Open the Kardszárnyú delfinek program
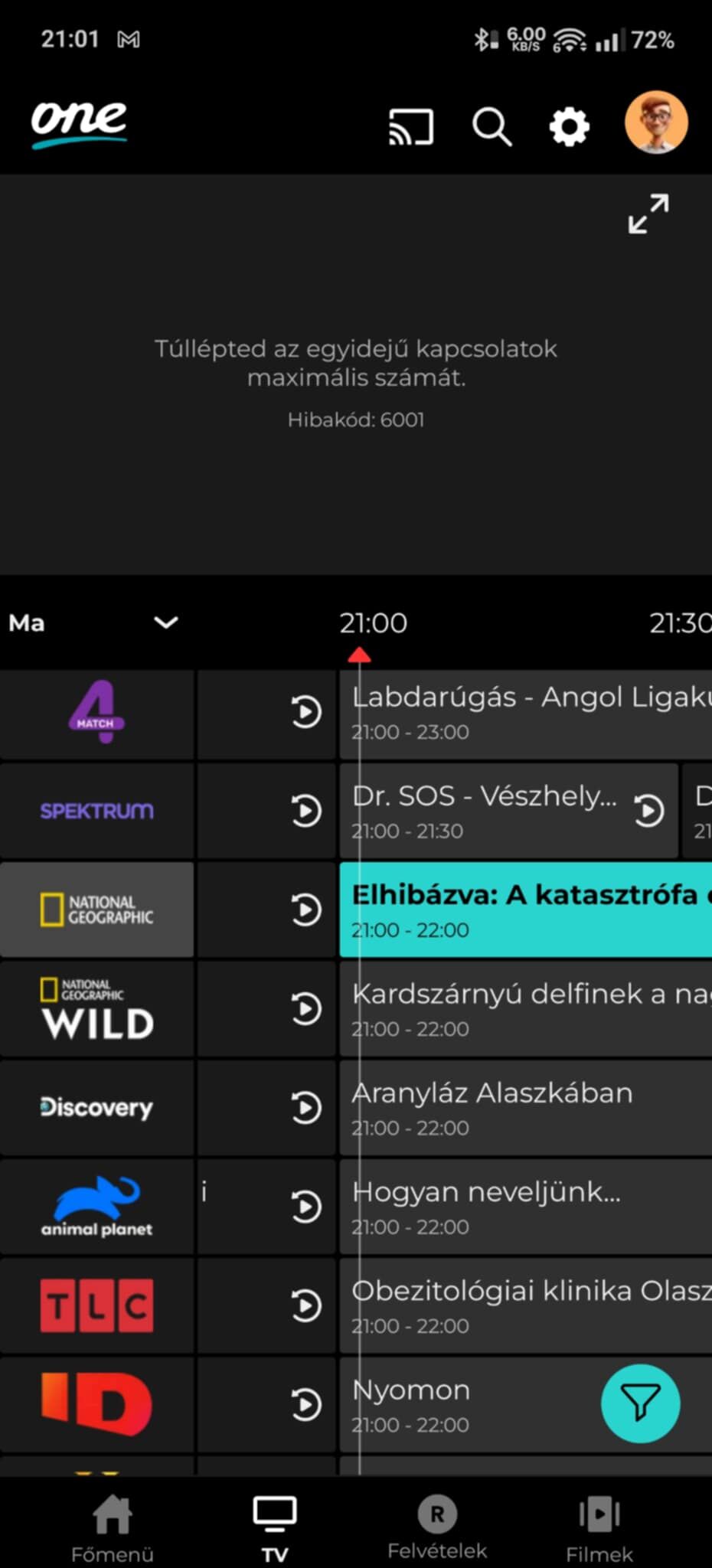712x1568 pixels. coord(526,1009)
